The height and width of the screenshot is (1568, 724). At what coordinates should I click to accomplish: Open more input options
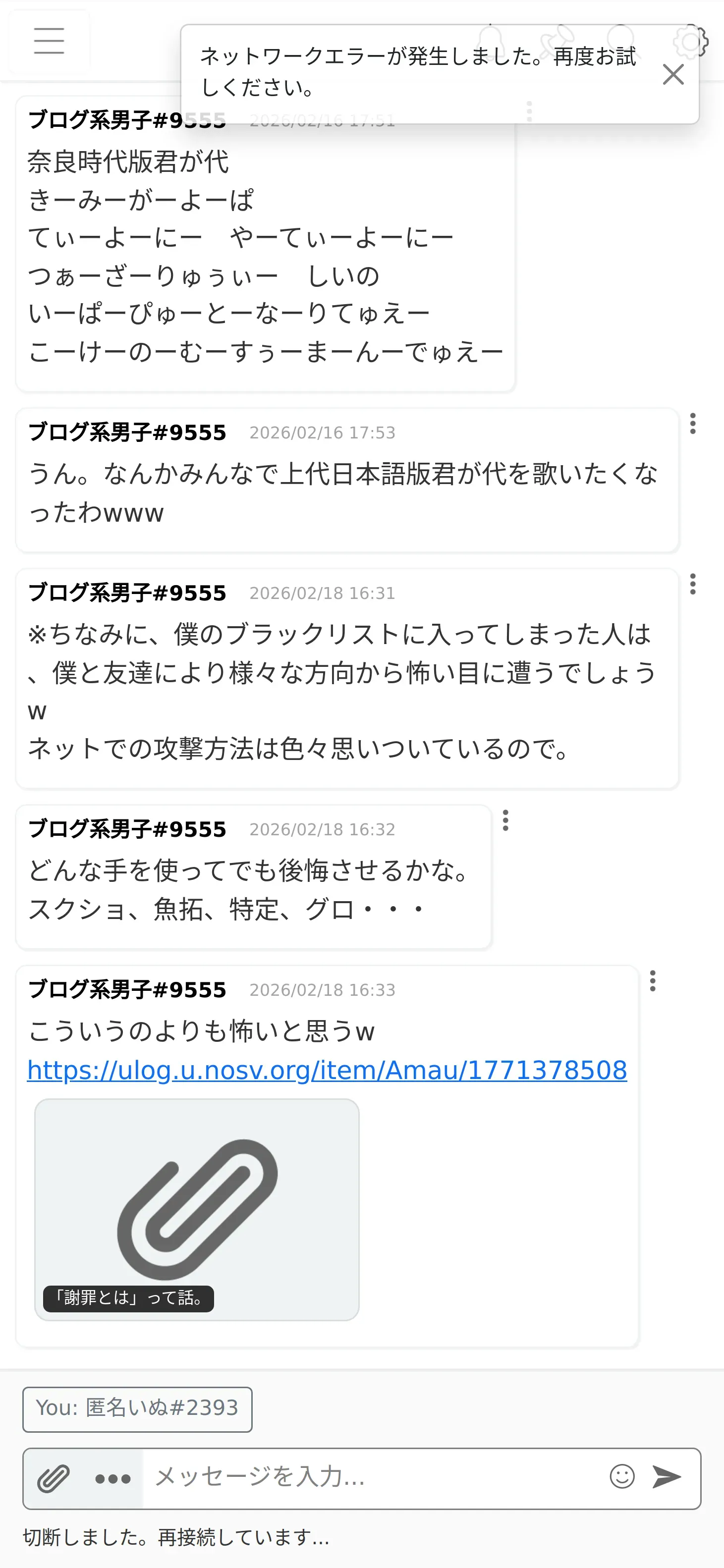click(112, 1478)
